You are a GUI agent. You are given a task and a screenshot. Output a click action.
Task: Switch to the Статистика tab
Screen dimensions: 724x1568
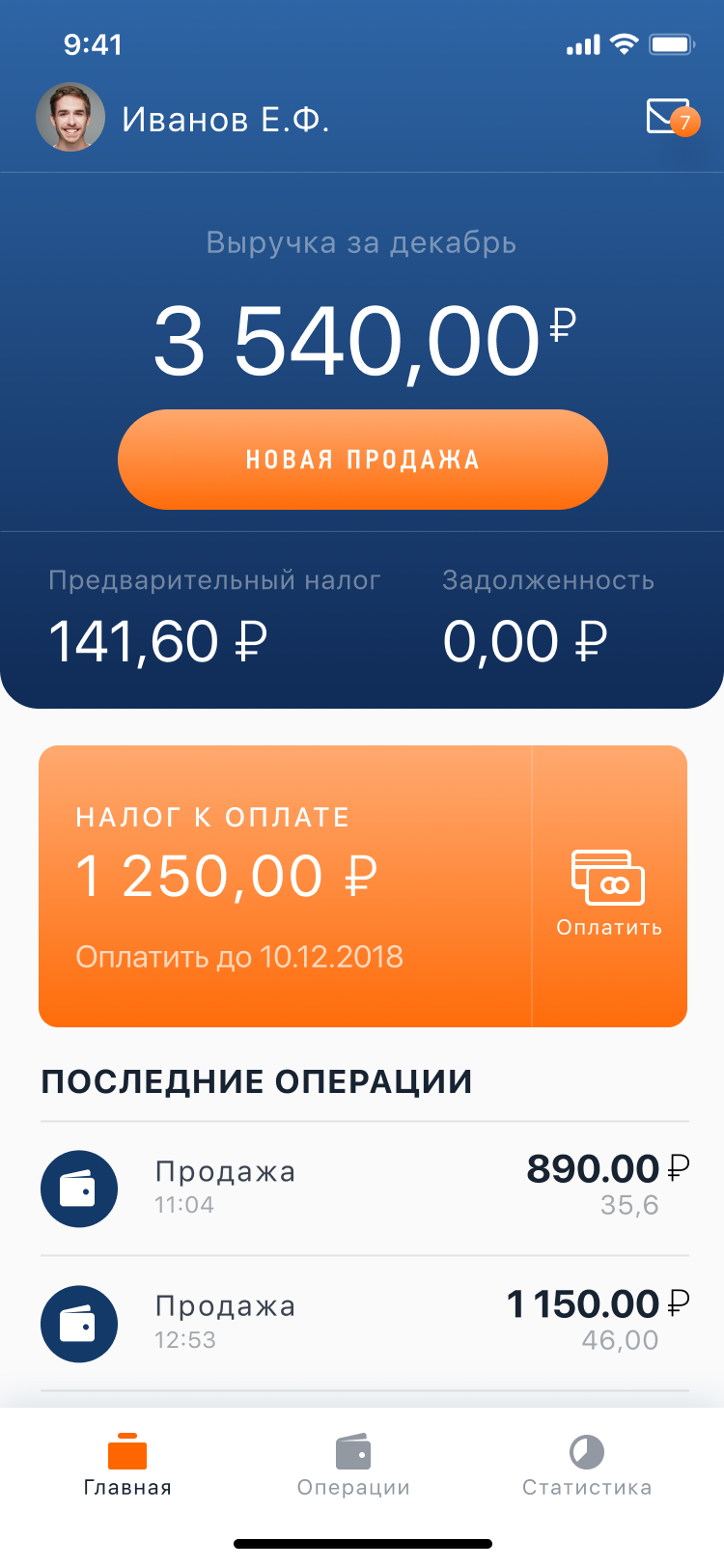click(x=587, y=1464)
